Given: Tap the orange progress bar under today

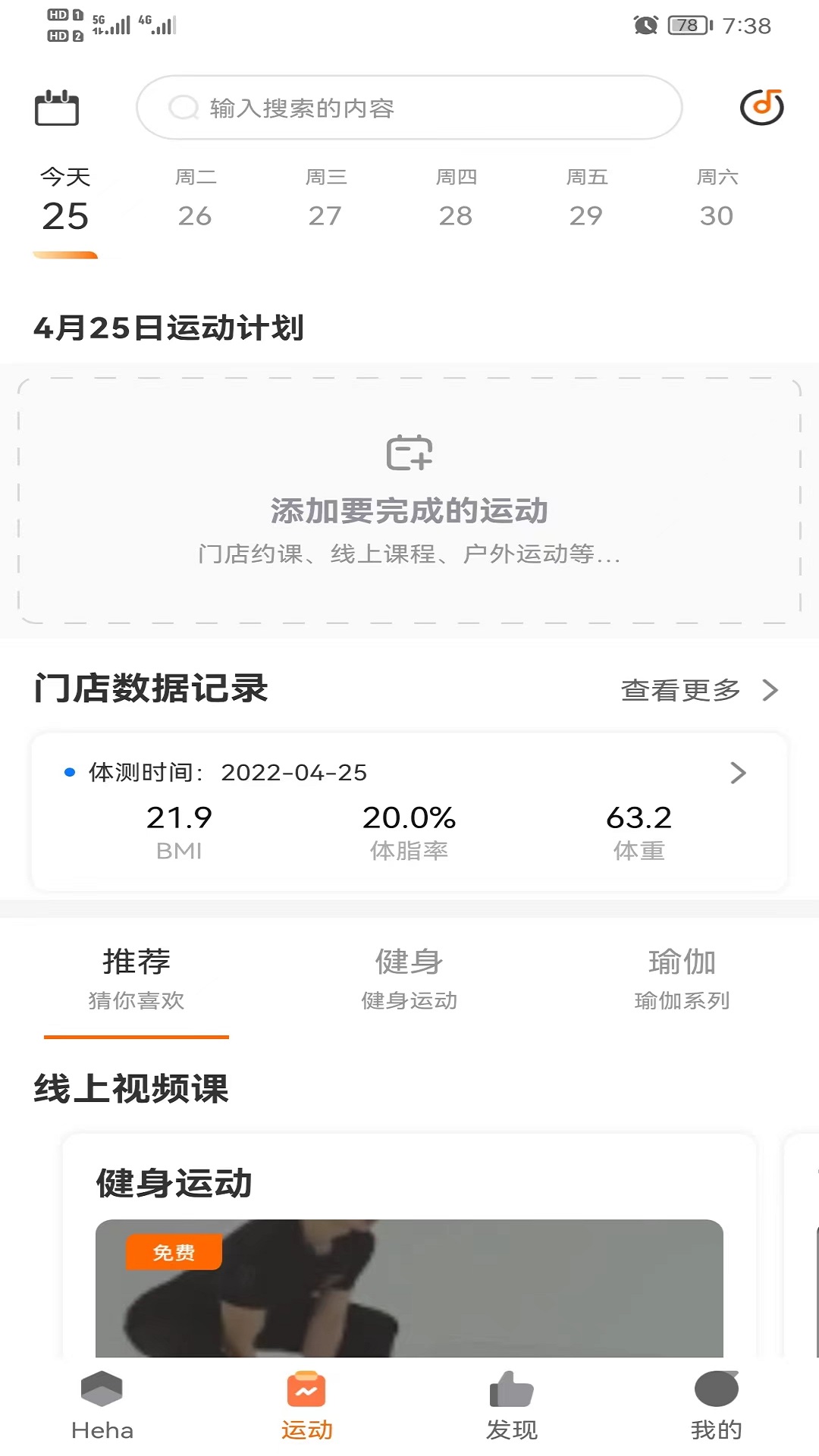Looking at the screenshot, I should click(65, 255).
